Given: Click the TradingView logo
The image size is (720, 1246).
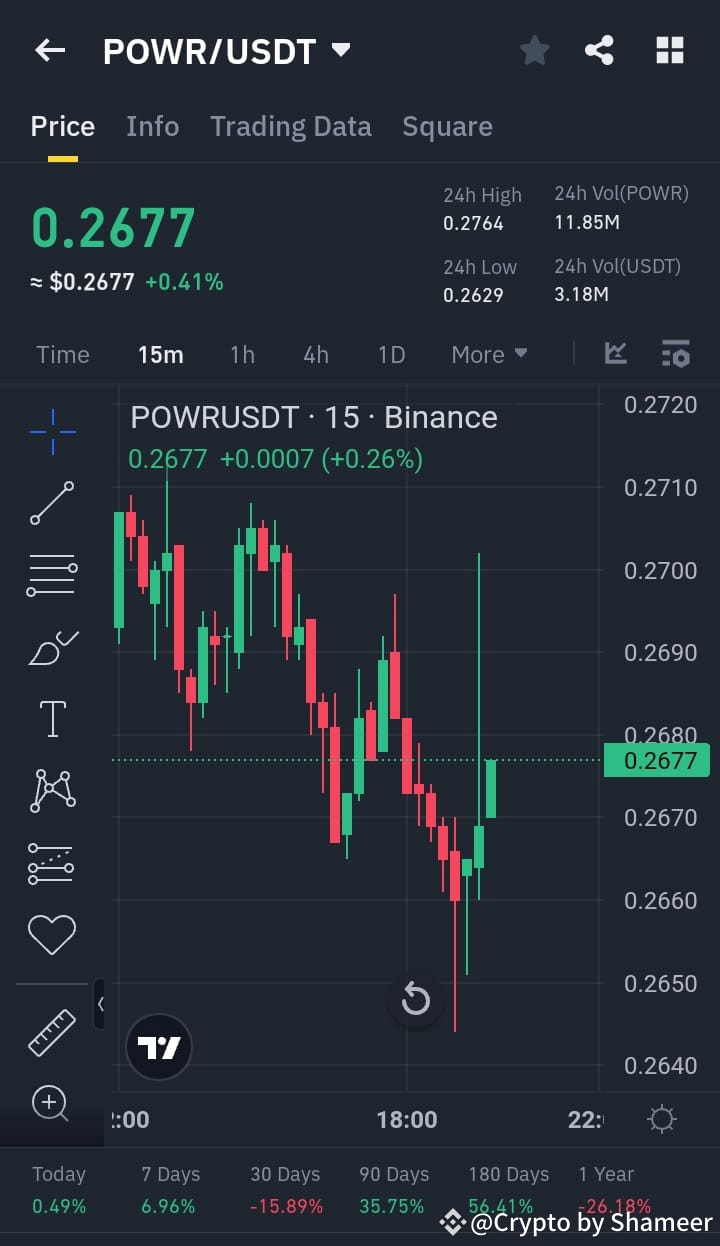Looking at the screenshot, I should click(x=159, y=1046).
